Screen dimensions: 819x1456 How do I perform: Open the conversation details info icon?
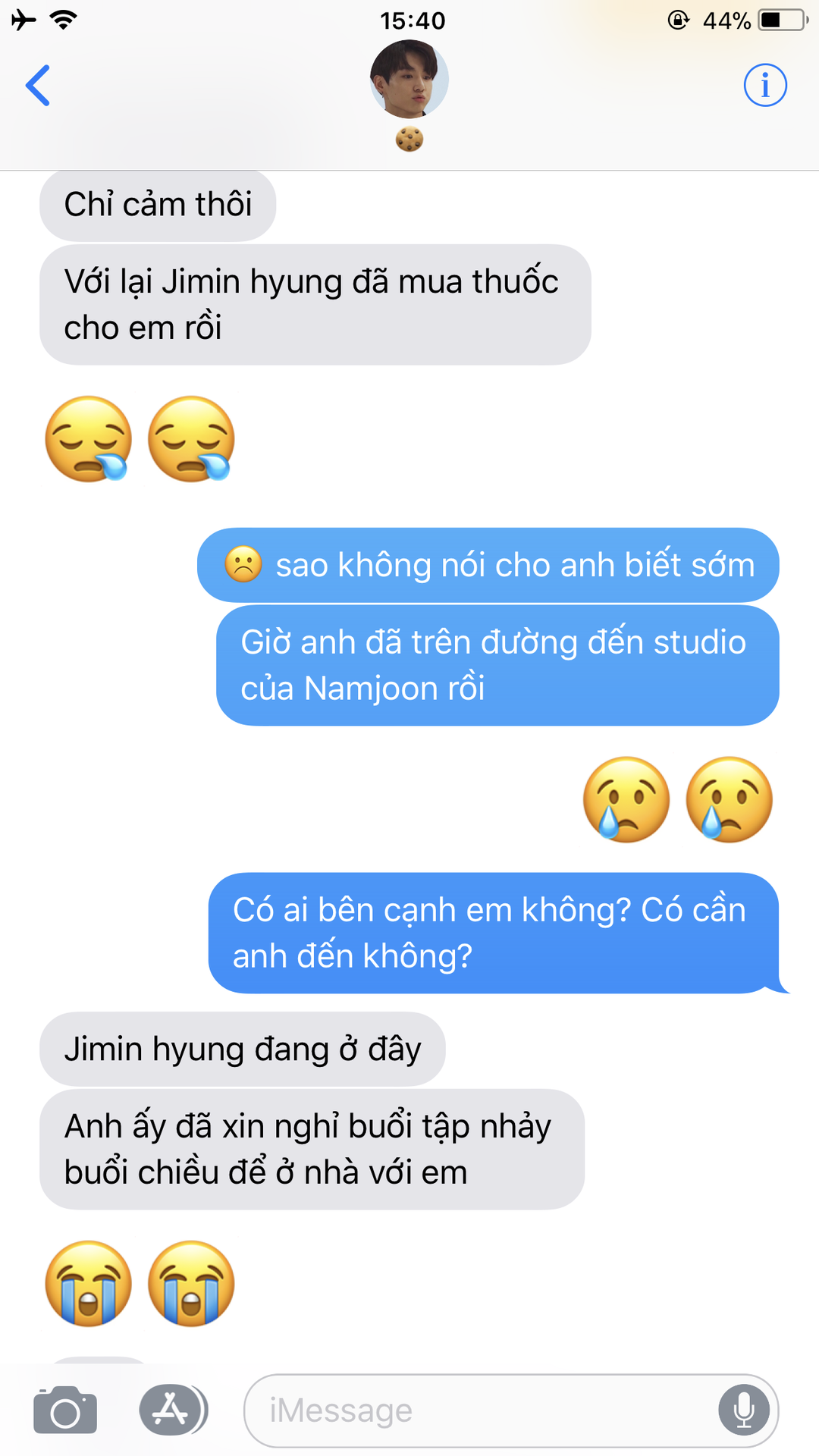[x=765, y=85]
